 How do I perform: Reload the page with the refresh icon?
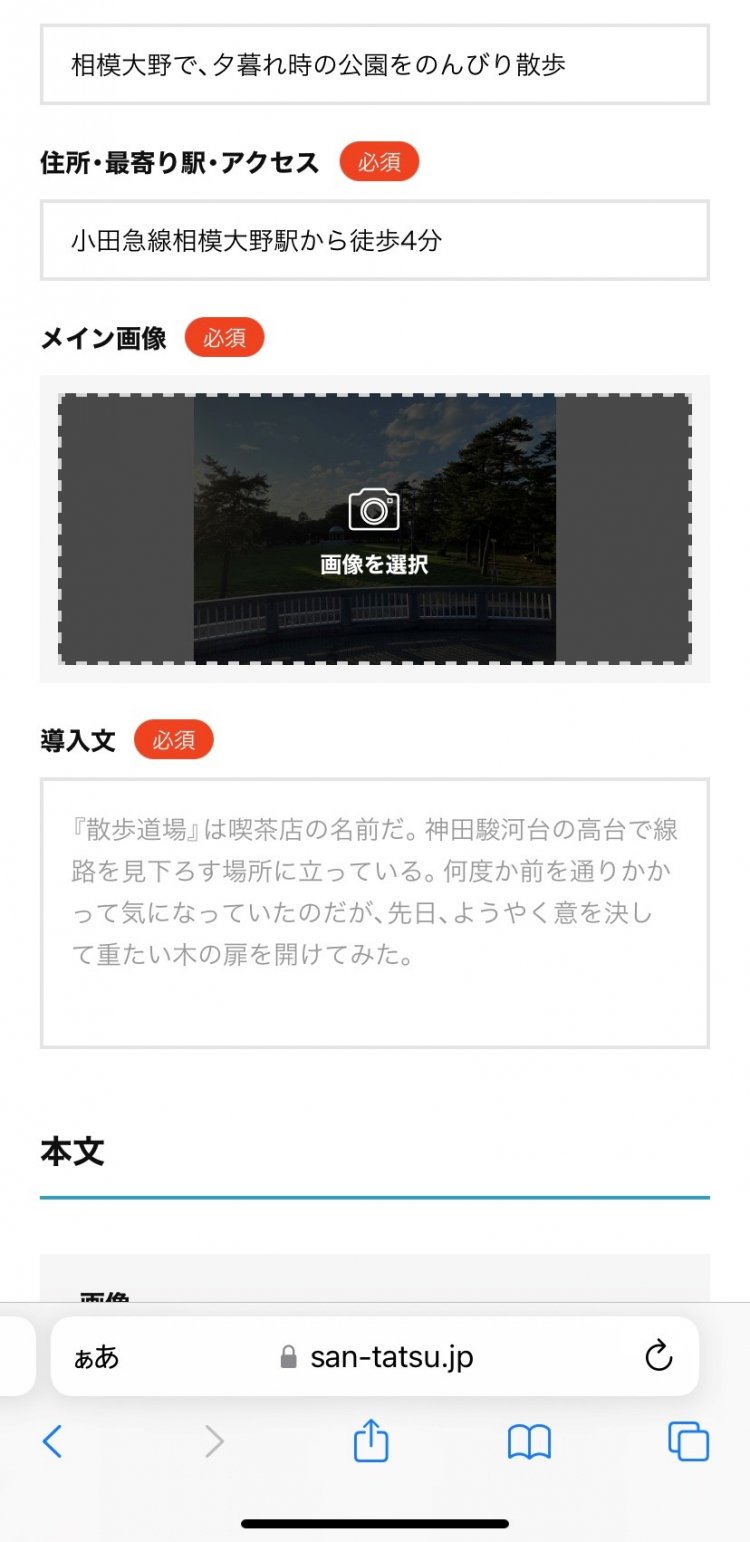pos(659,1357)
